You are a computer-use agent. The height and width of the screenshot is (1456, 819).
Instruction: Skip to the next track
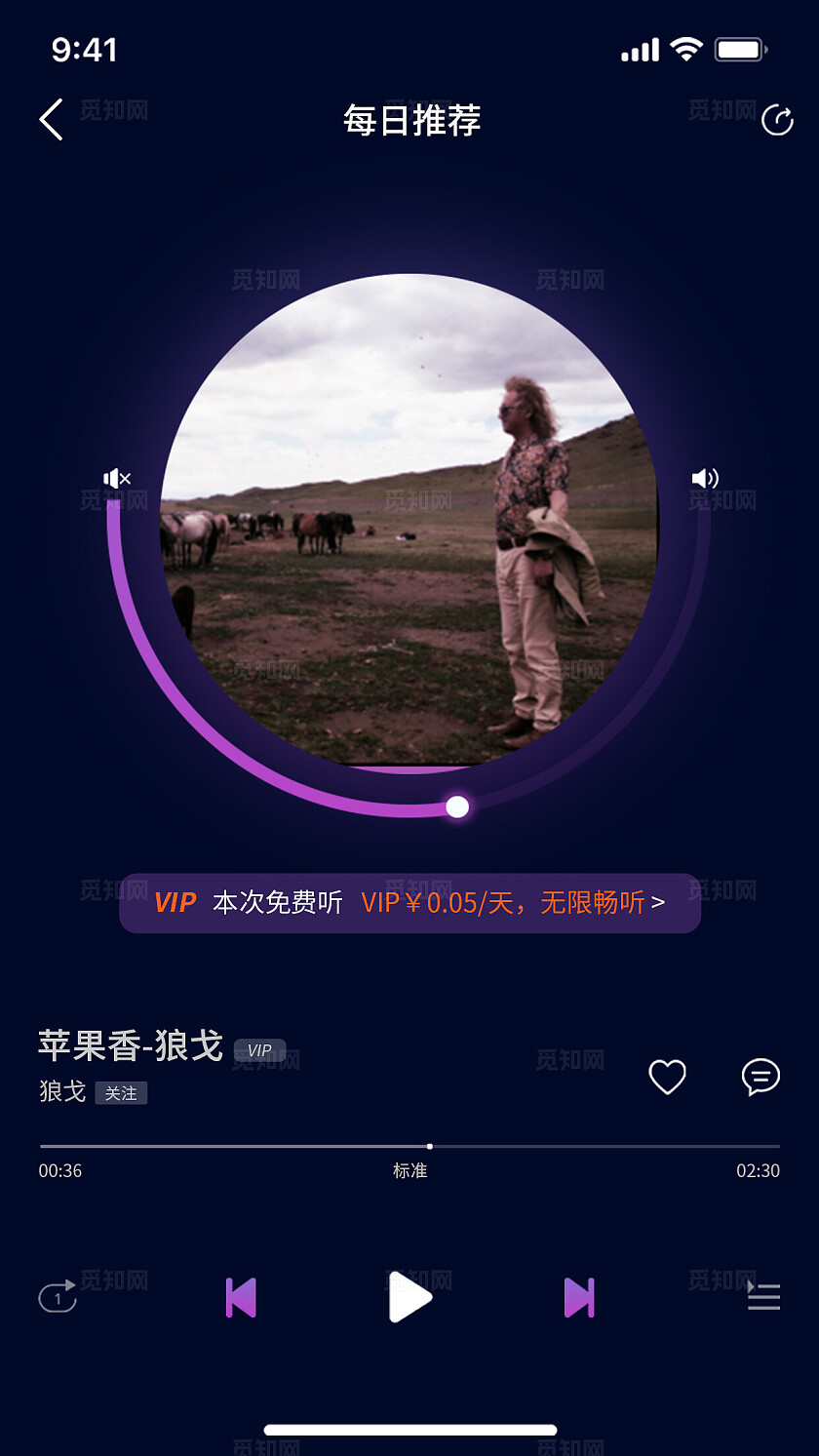point(580,1297)
